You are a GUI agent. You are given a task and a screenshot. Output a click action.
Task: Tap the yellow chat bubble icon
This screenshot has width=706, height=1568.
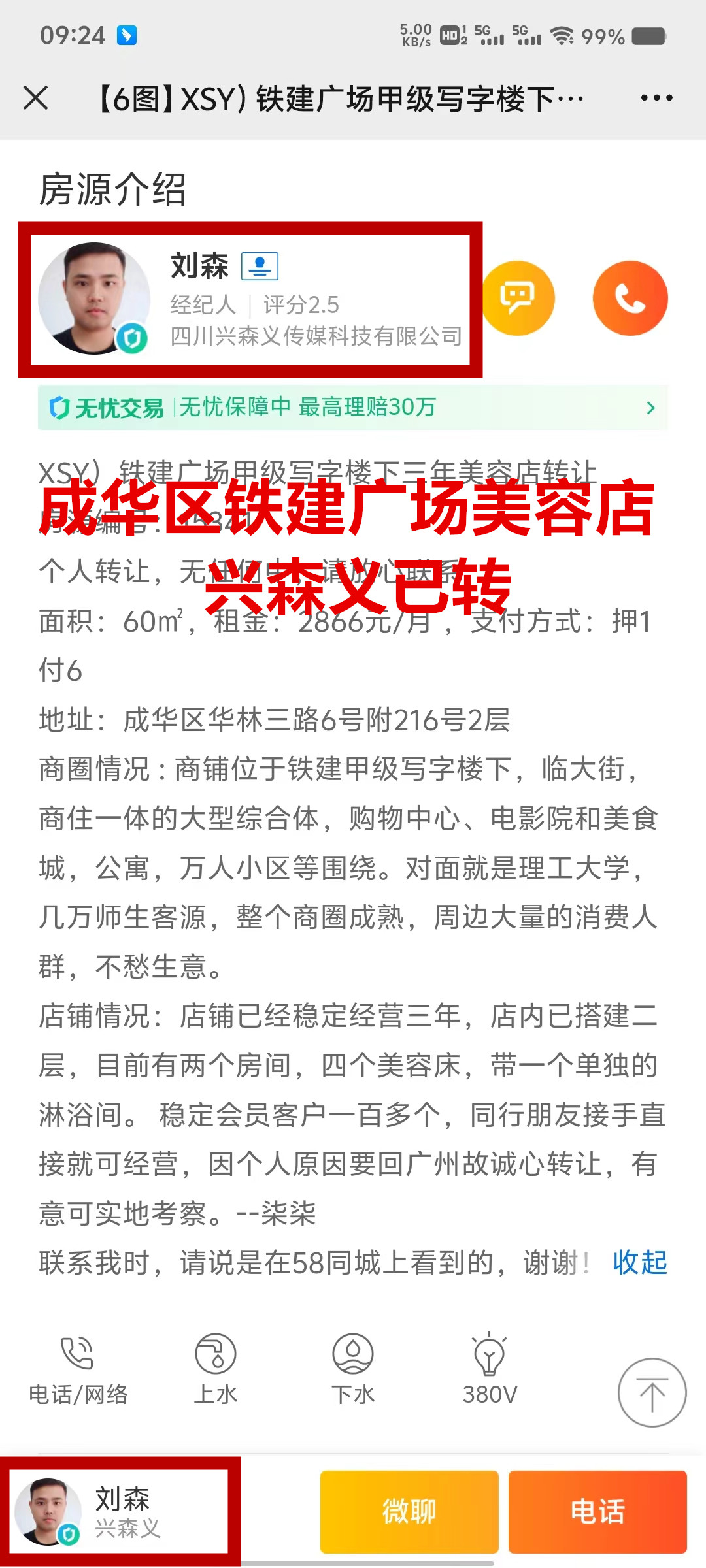(x=518, y=298)
